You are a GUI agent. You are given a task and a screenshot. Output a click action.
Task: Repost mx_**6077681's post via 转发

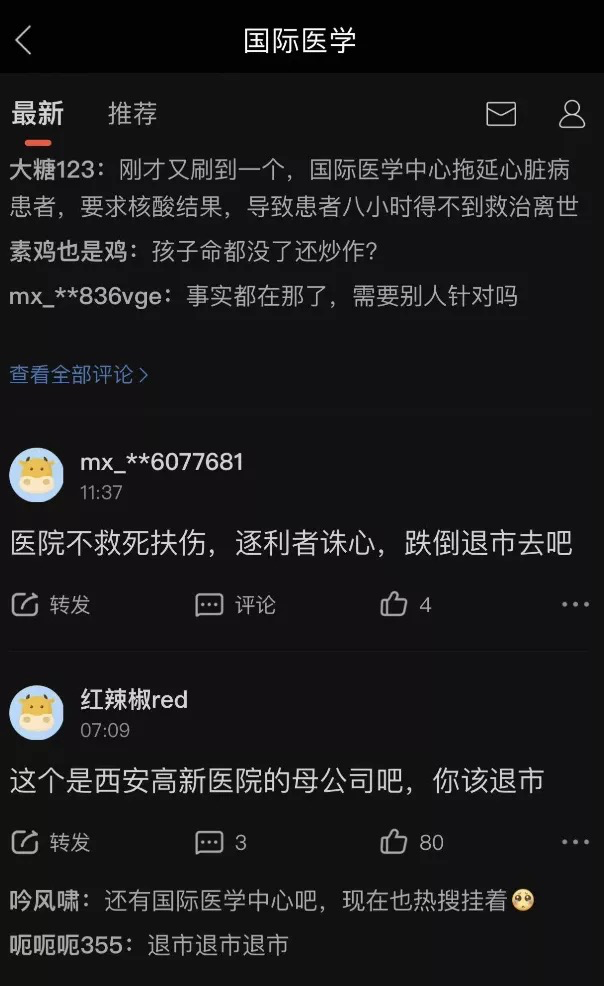[x=51, y=605]
